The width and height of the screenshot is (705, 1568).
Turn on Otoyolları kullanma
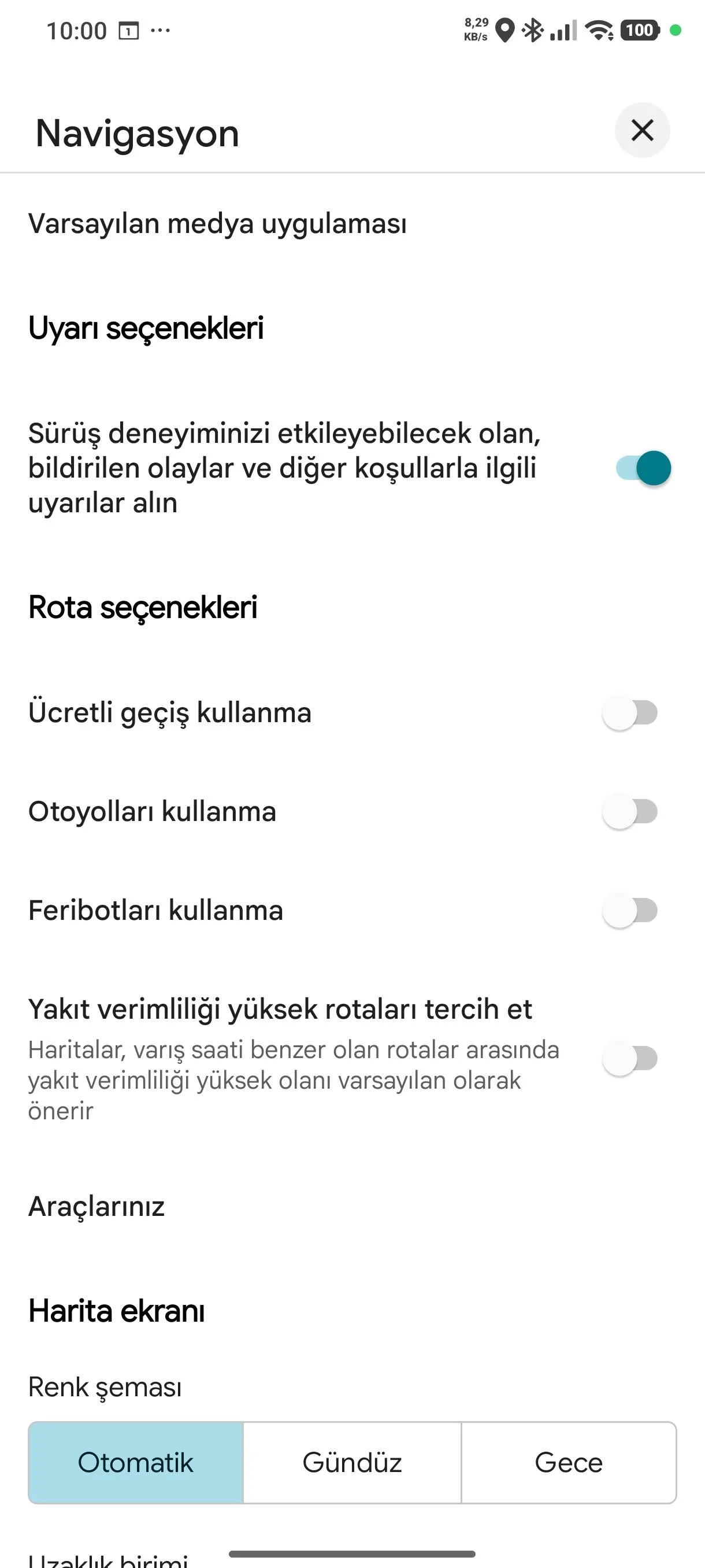pos(630,812)
